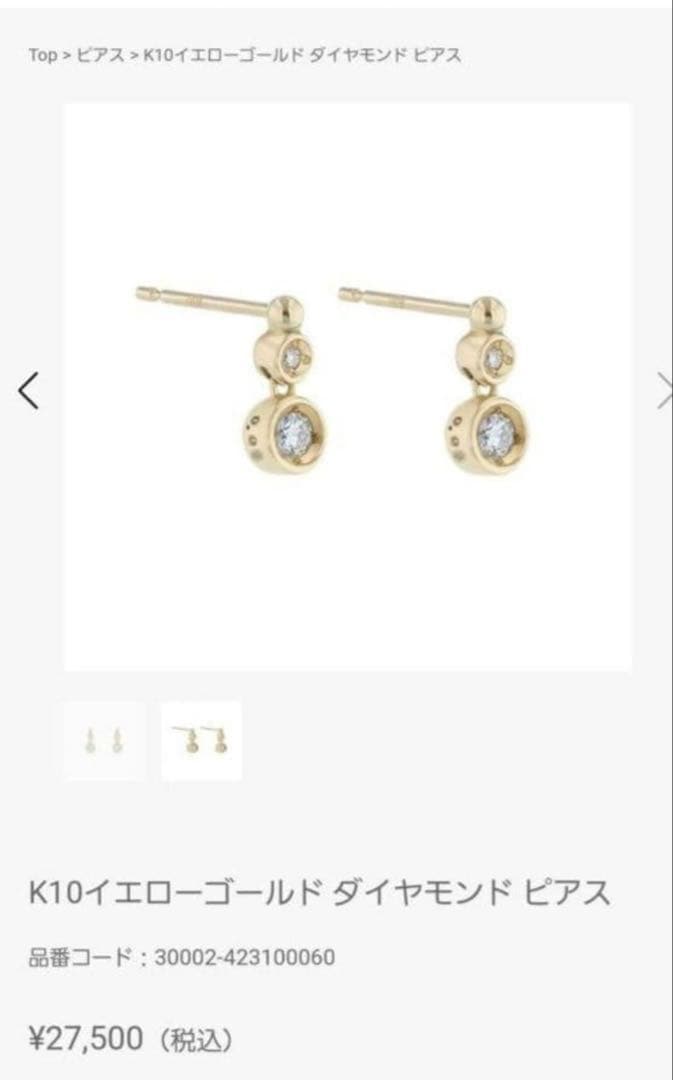
Task: Show the next product image
Action: (x=662, y=390)
